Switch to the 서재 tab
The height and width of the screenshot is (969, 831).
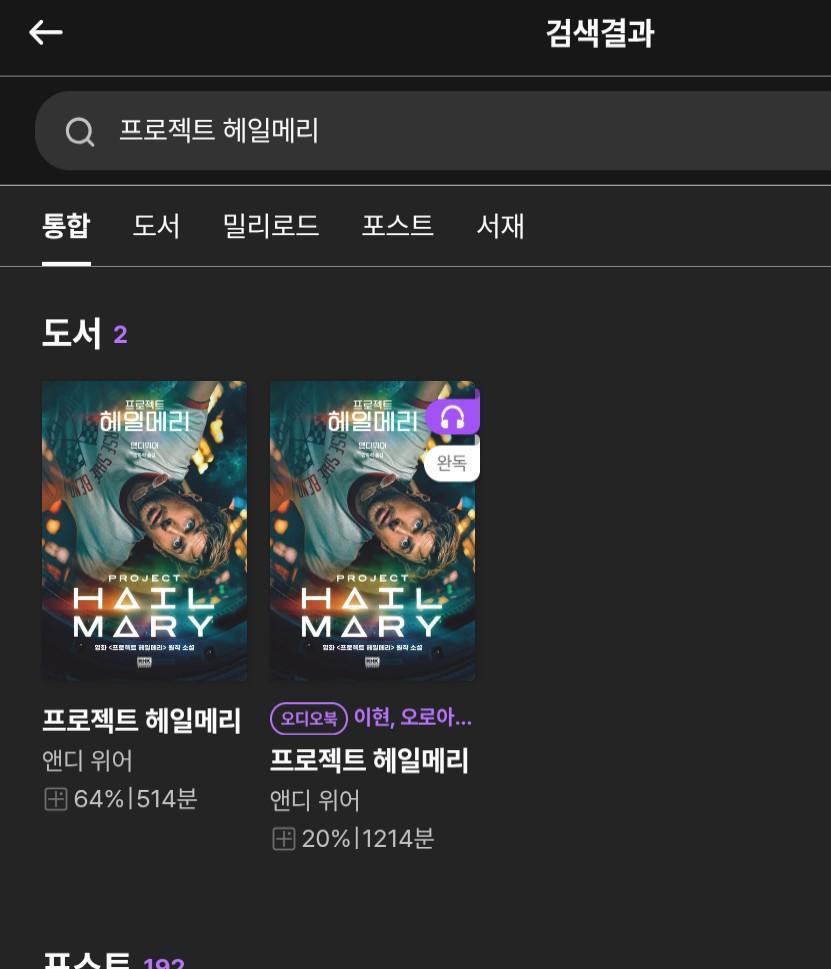pyautogui.click(x=500, y=226)
